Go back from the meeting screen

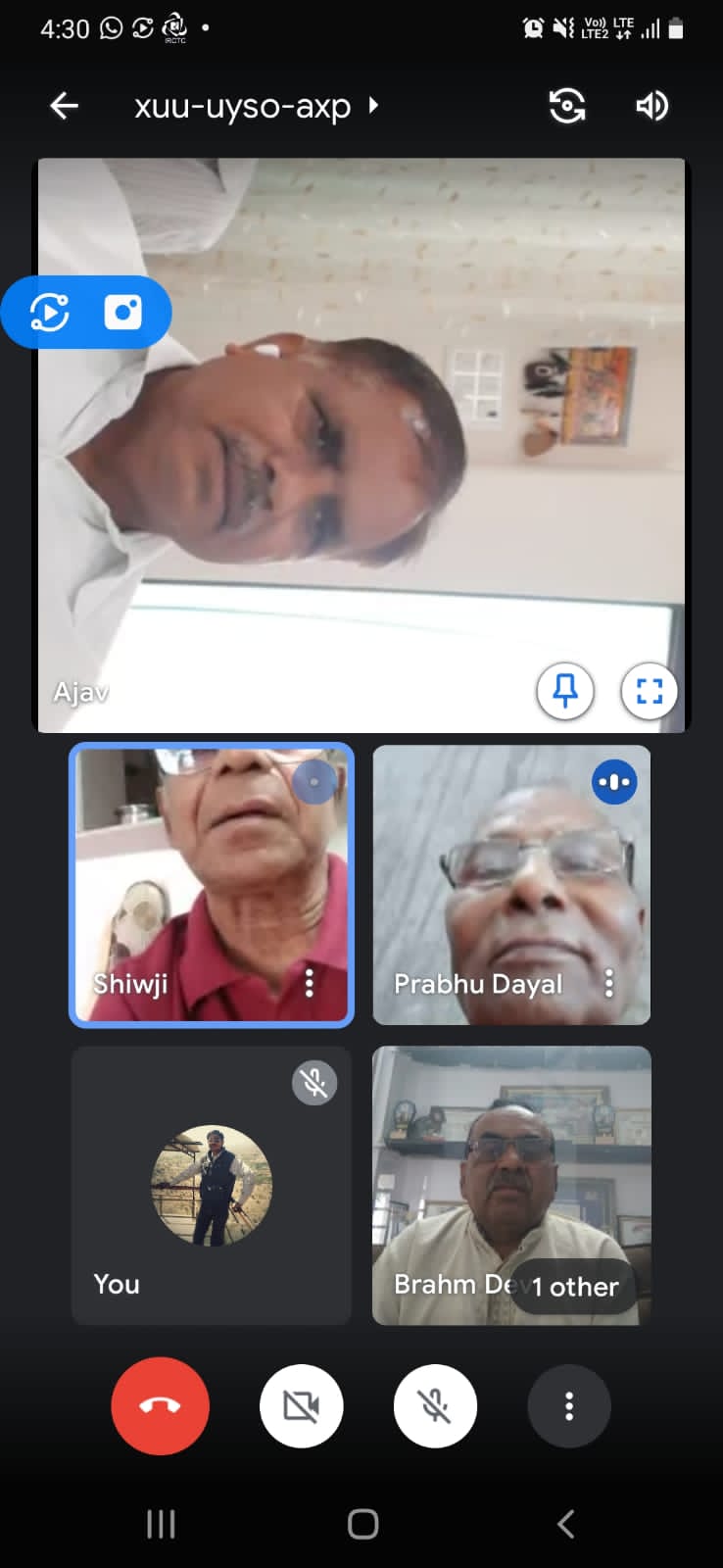click(x=65, y=106)
